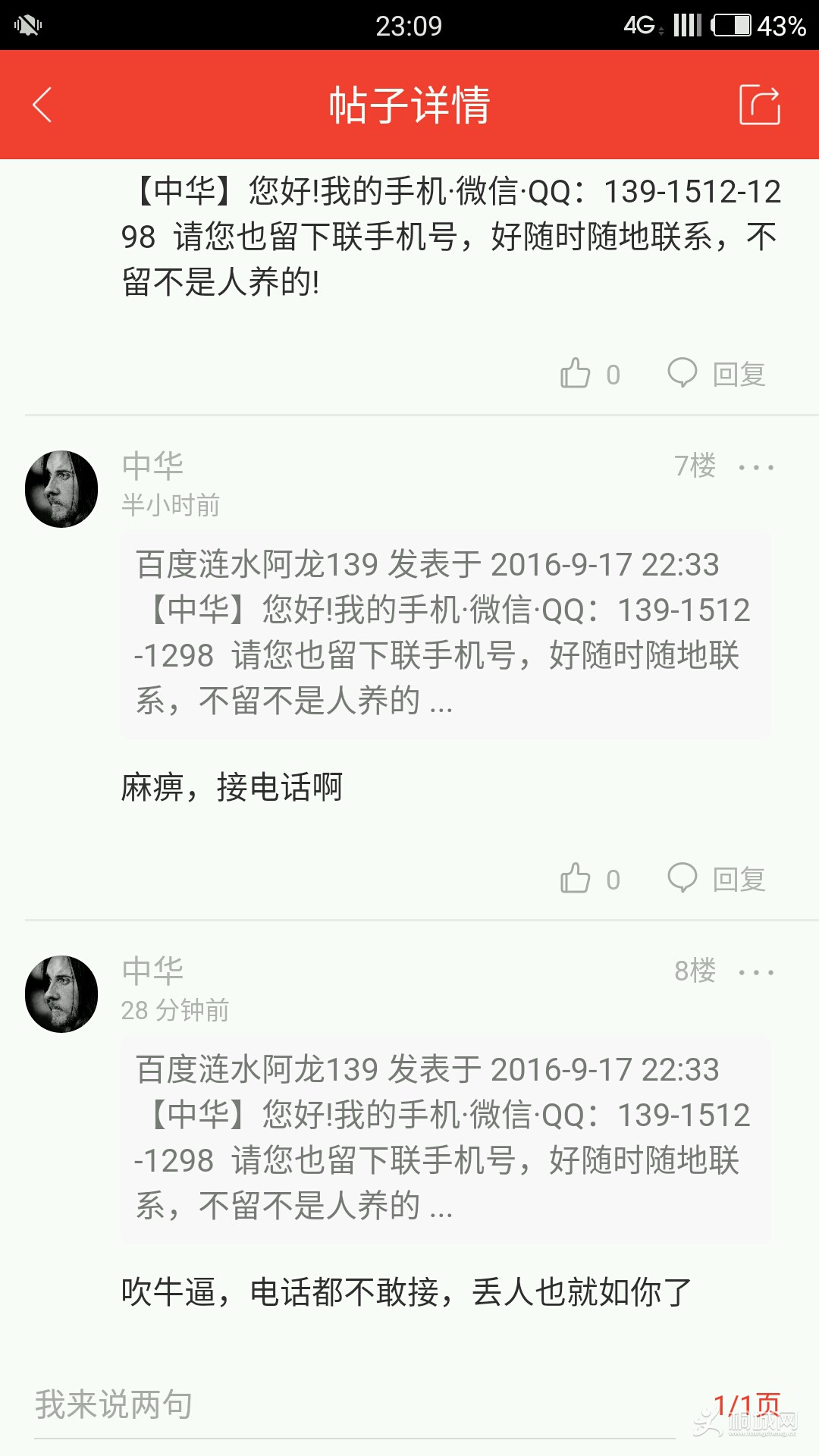Reply to the 7楼 comment
The width and height of the screenshot is (819, 1456).
click(717, 878)
